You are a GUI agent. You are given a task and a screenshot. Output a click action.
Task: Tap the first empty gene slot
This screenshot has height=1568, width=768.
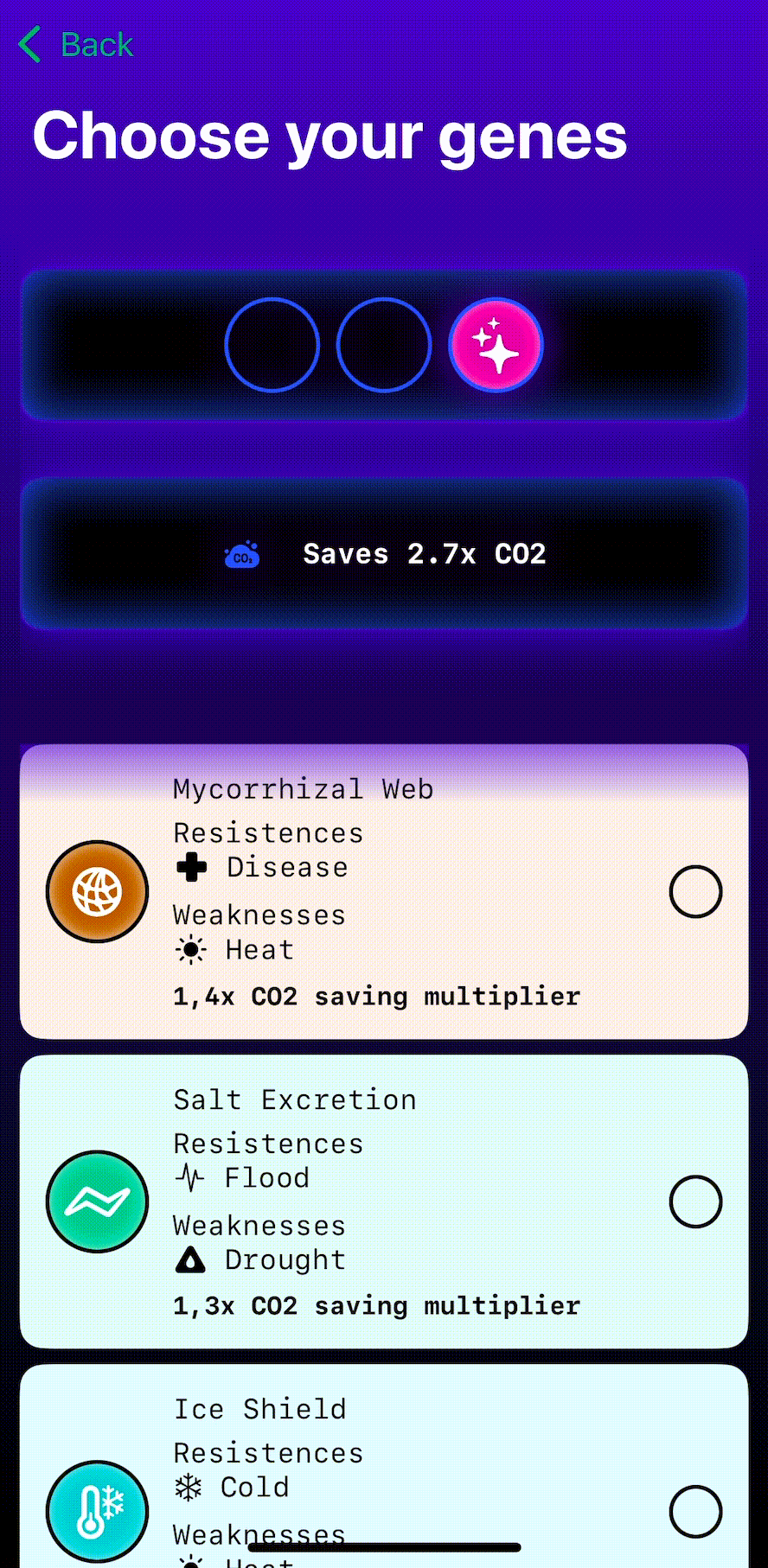[272, 345]
